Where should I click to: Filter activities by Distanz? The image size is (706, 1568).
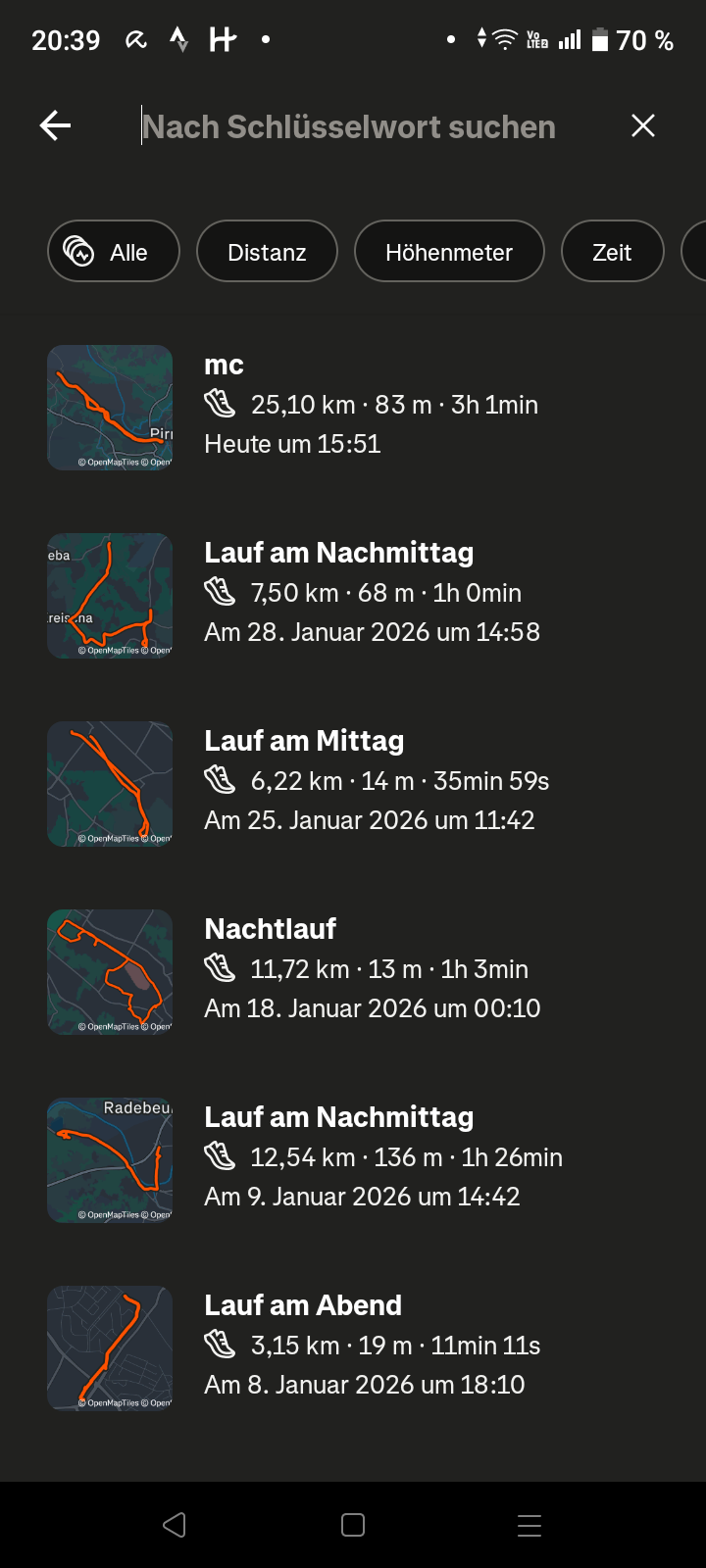pos(267,252)
